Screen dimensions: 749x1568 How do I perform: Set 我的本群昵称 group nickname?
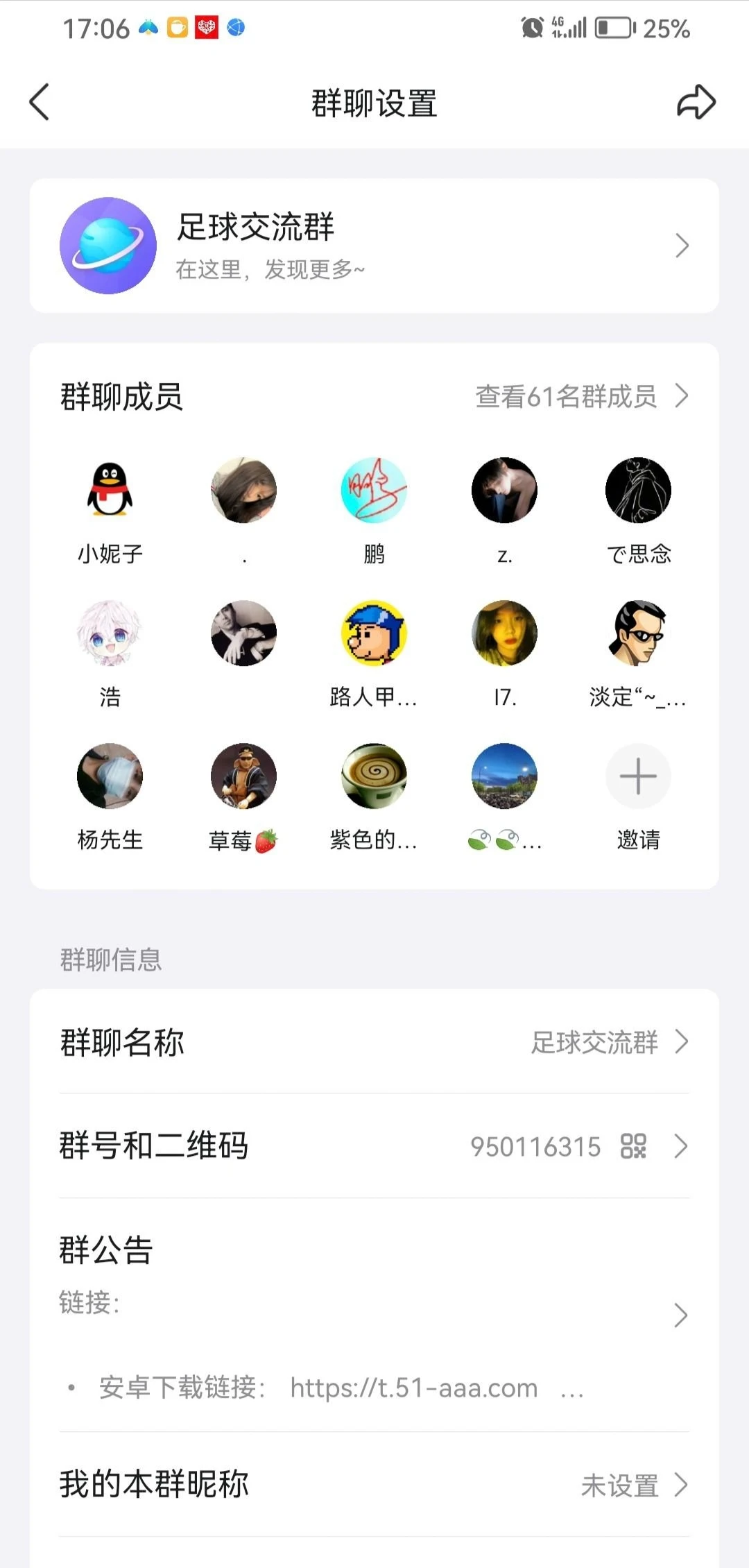374,1485
